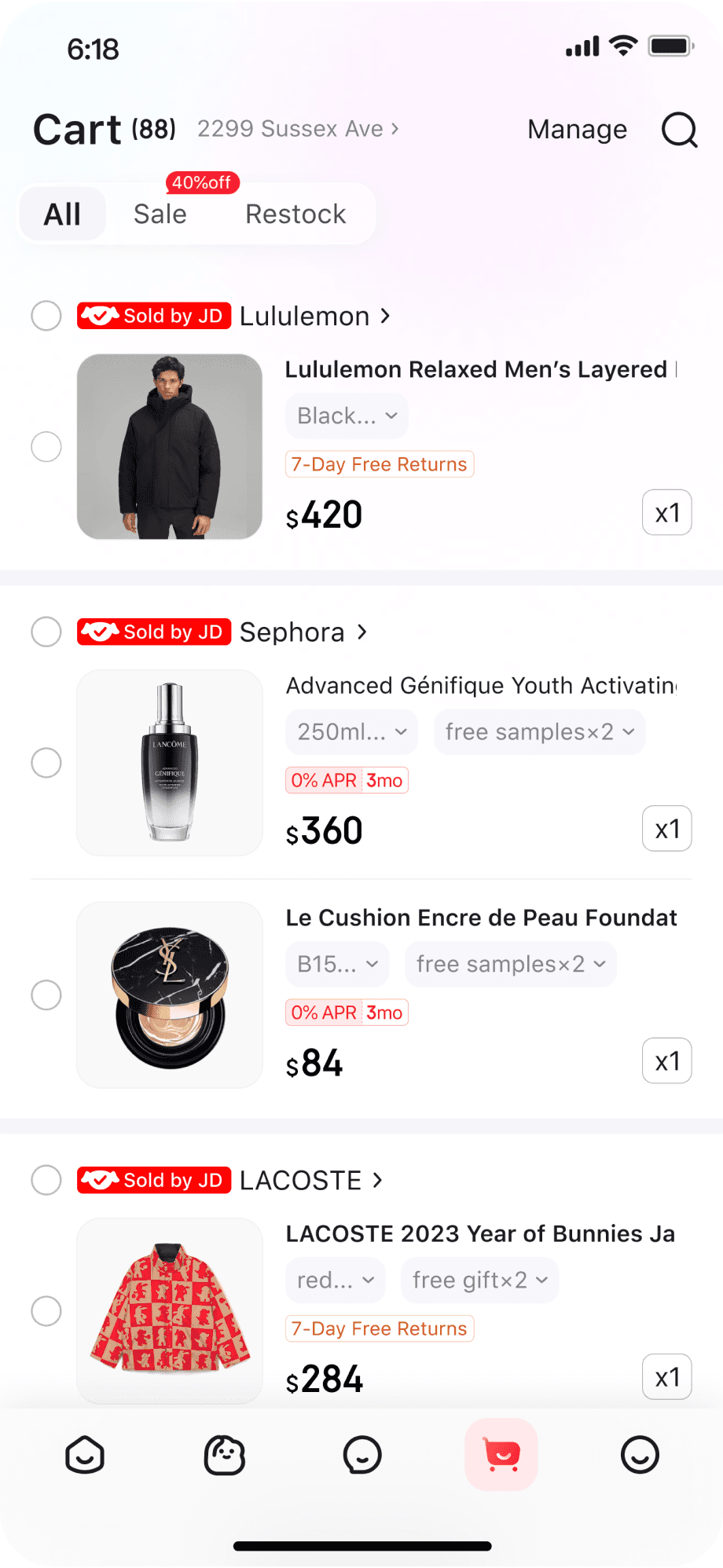Image resolution: width=723 pixels, height=1568 pixels.
Task: Open the Lululemon store page
Action: click(314, 316)
